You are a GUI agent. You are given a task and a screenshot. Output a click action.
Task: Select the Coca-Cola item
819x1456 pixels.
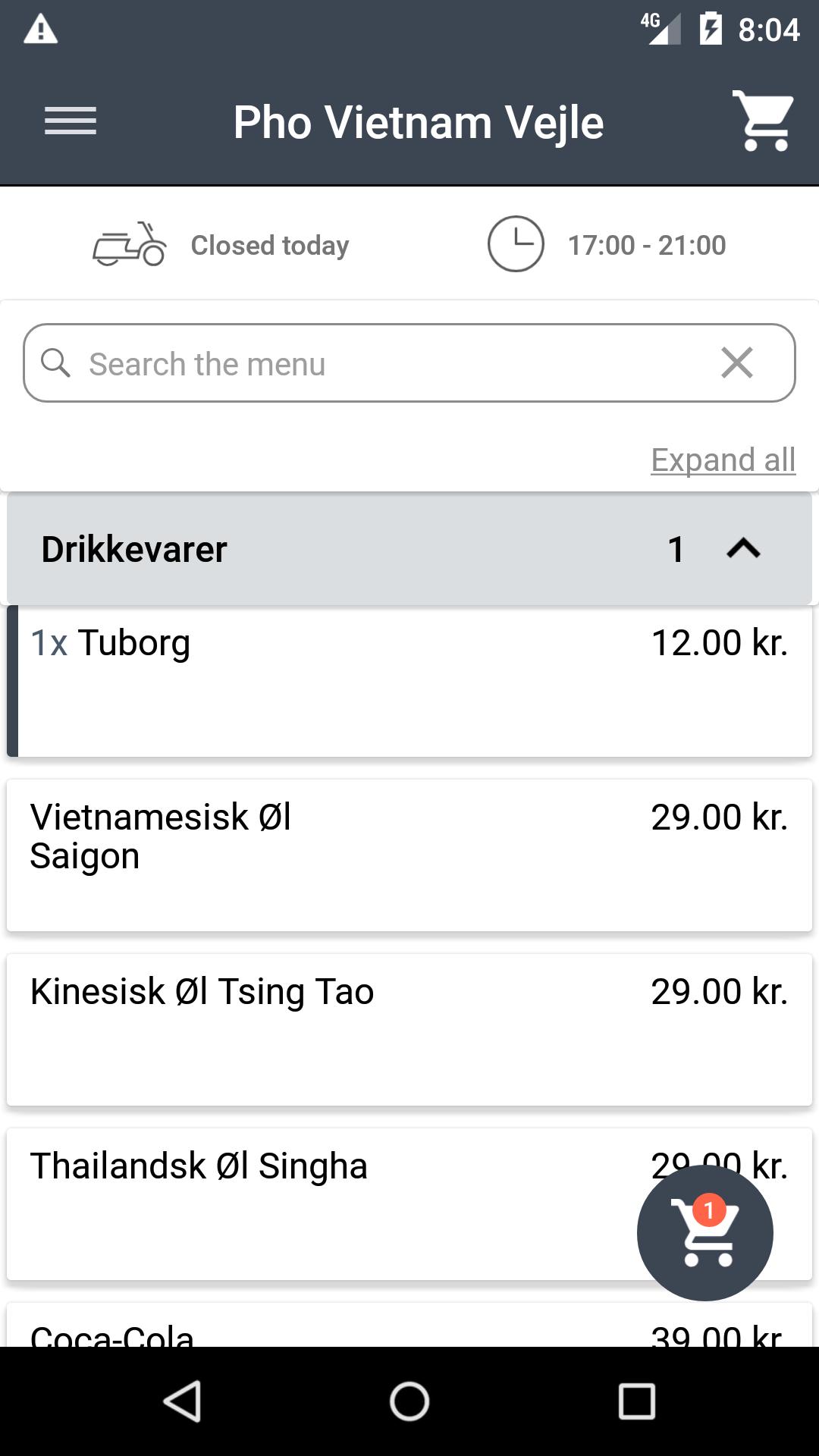303,1332
